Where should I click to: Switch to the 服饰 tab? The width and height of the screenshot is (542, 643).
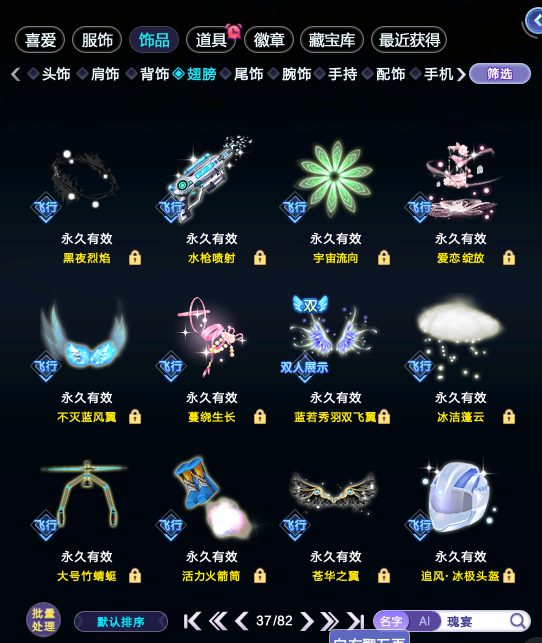tap(97, 40)
